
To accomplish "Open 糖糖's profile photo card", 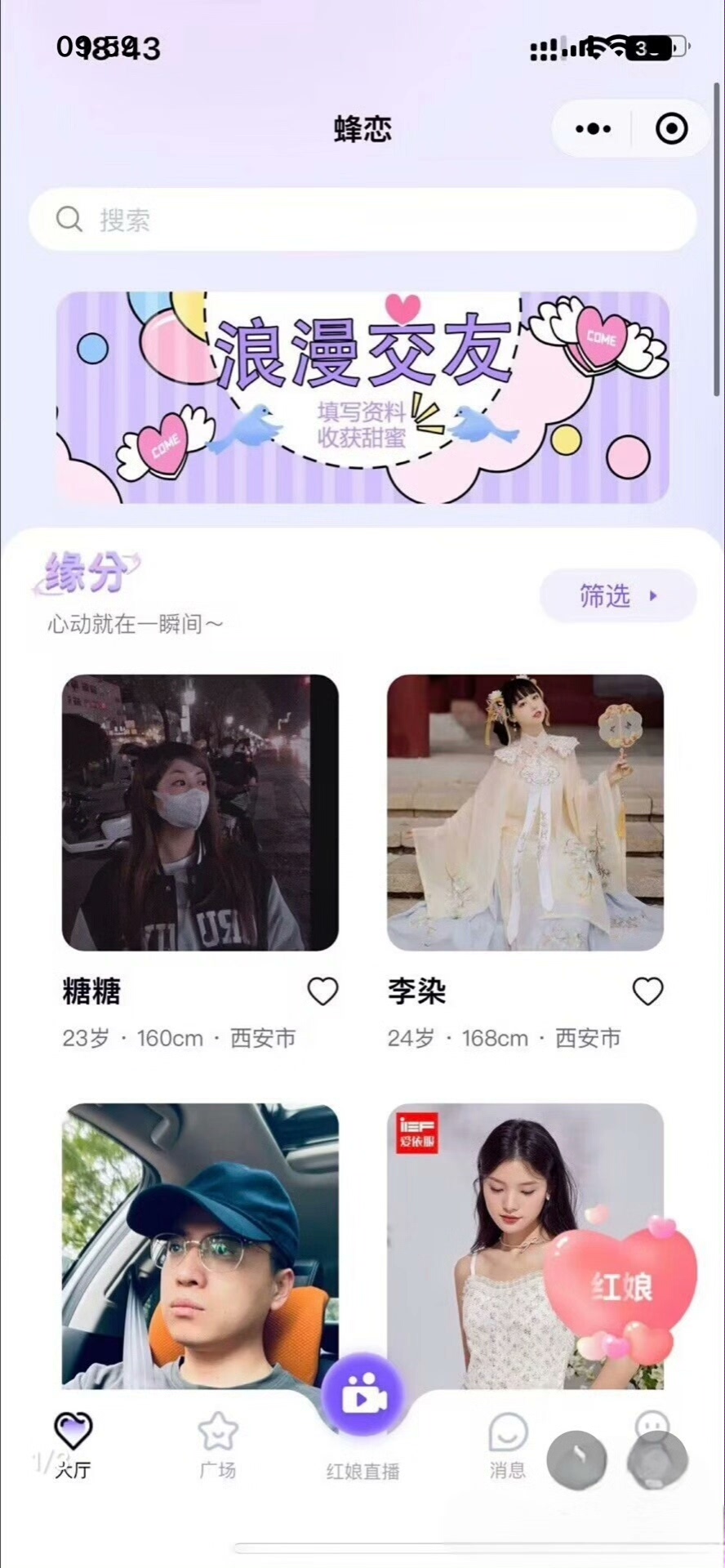I will pyautogui.click(x=200, y=812).
